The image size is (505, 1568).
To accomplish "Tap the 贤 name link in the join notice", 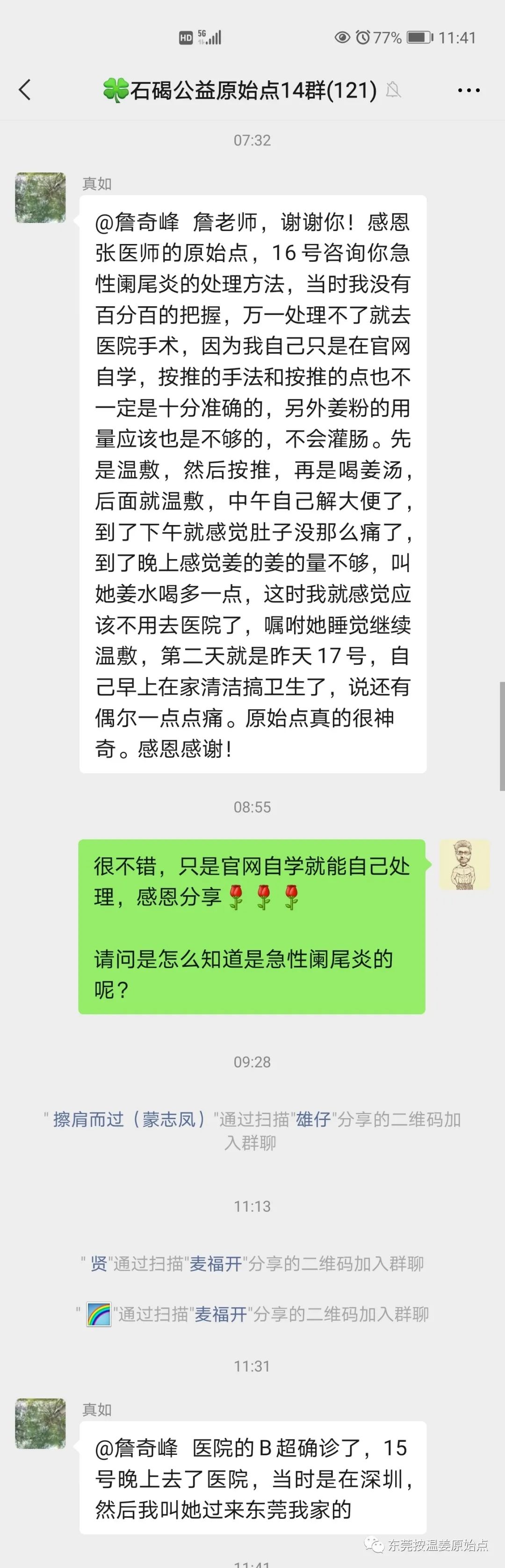I will point(99,1264).
